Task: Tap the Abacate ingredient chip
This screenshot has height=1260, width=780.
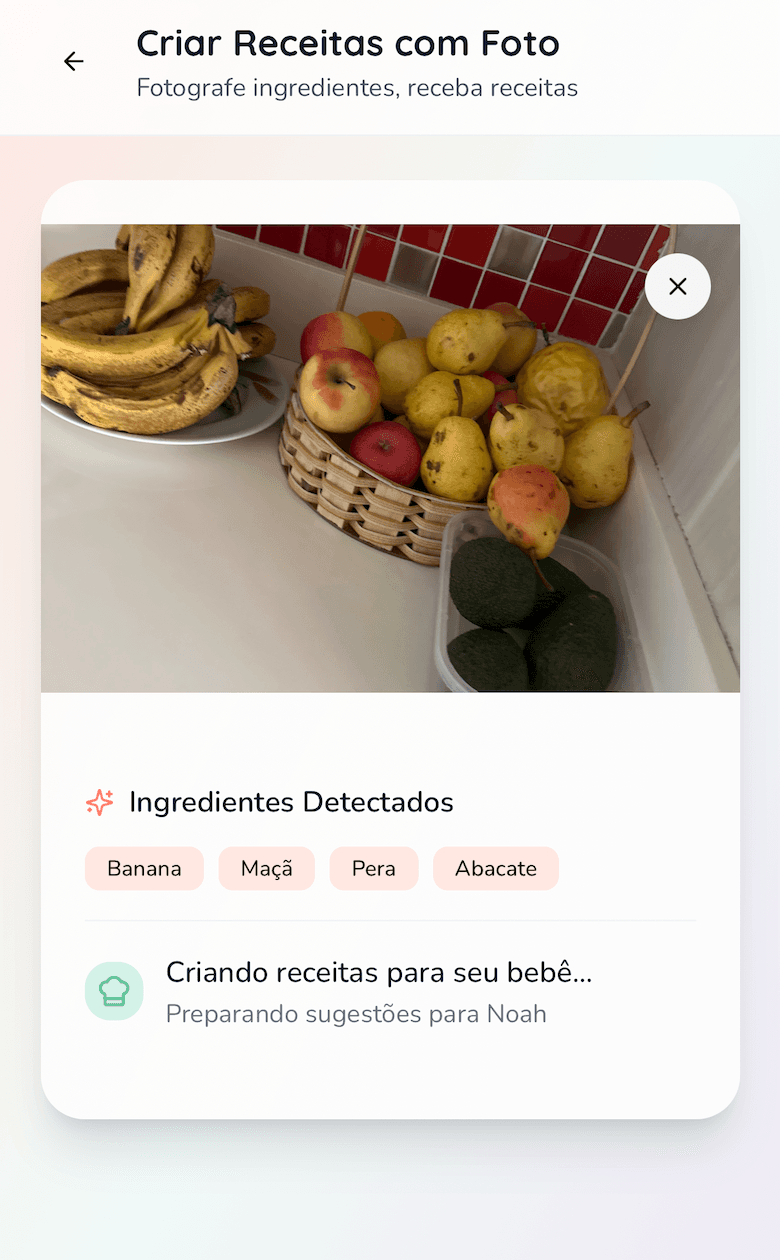Action: (x=496, y=868)
